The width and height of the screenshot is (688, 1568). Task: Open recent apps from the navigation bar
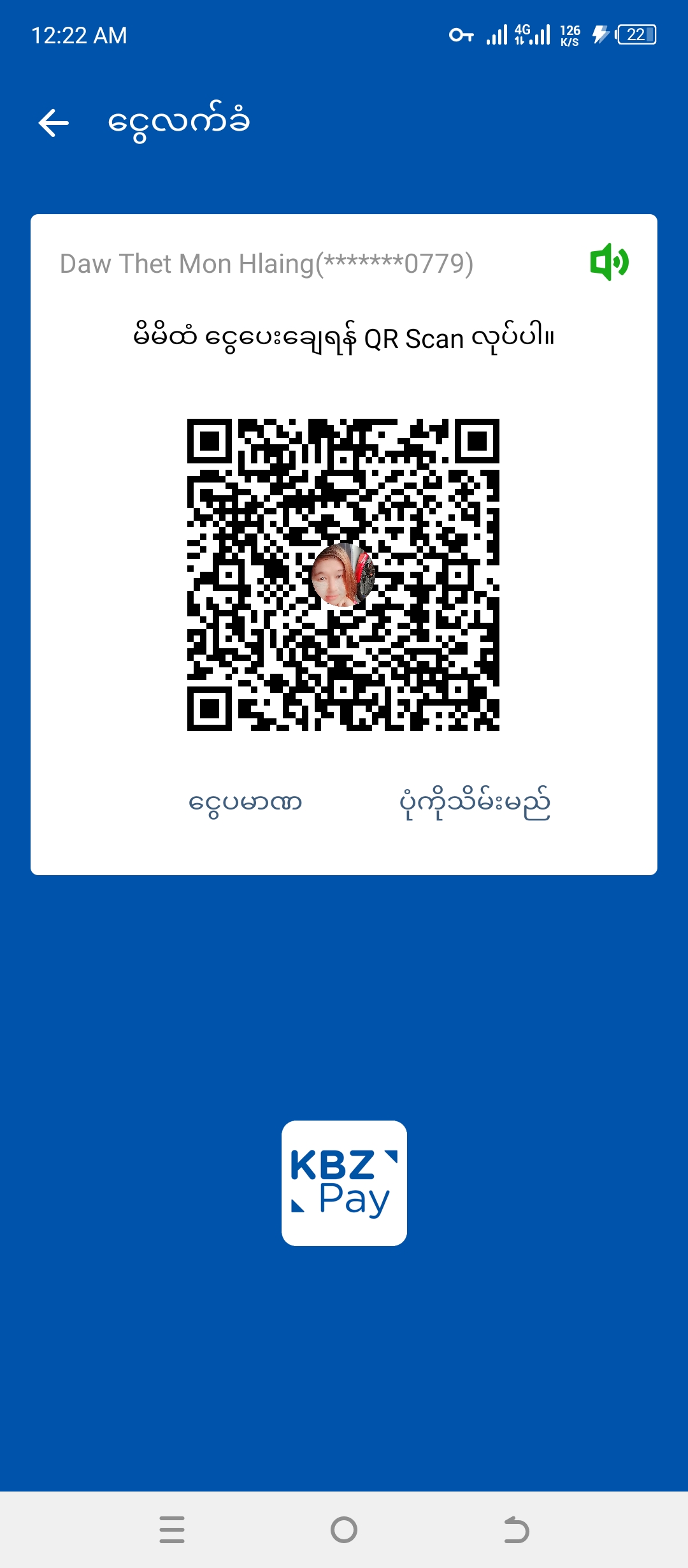point(172,1529)
